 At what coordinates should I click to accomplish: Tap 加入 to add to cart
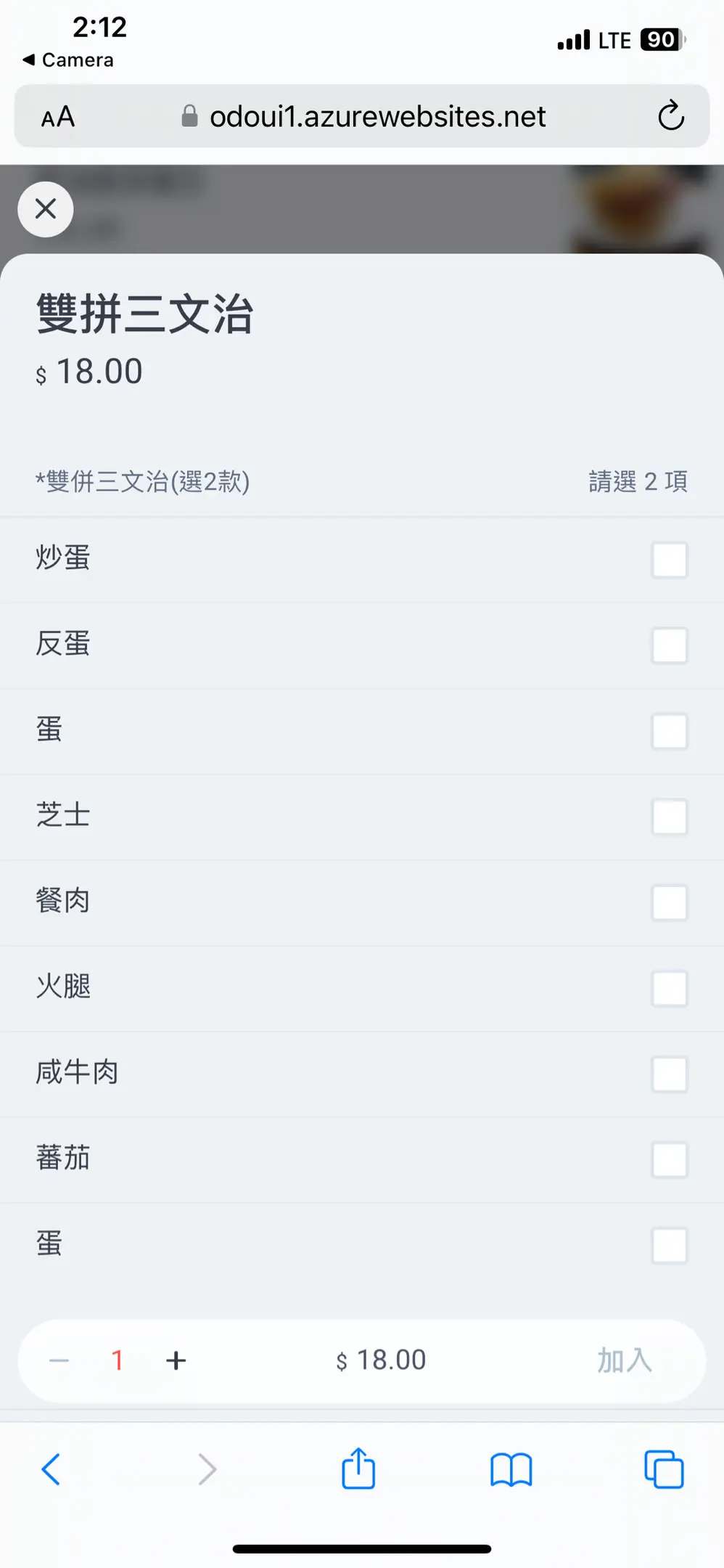click(x=624, y=1360)
